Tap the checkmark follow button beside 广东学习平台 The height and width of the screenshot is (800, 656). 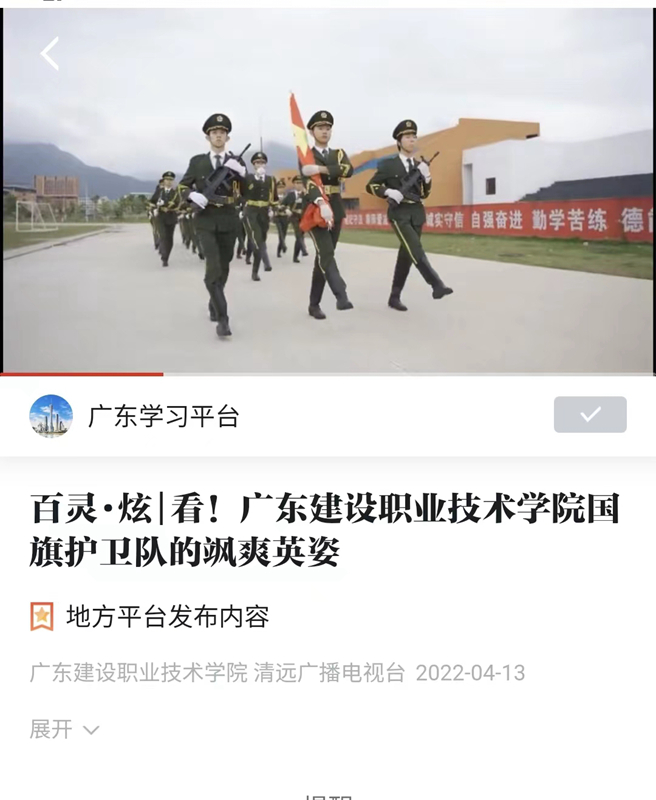[x=590, y=415]
